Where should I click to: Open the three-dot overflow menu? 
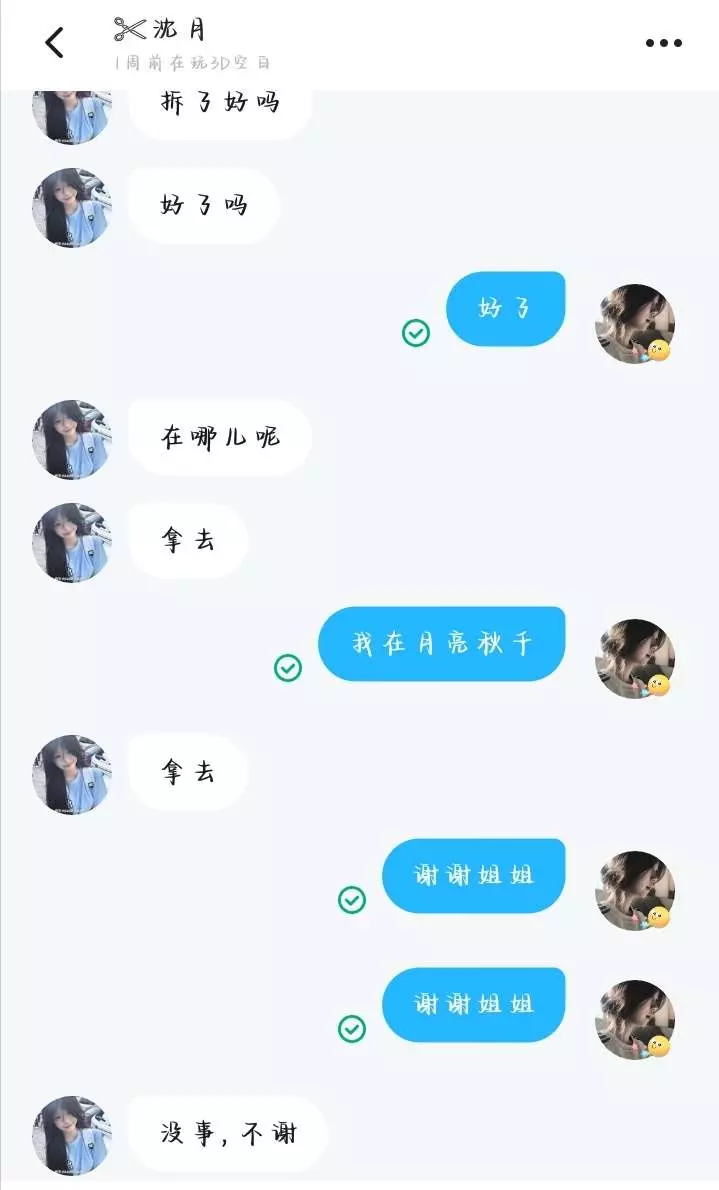pos(664,43)
